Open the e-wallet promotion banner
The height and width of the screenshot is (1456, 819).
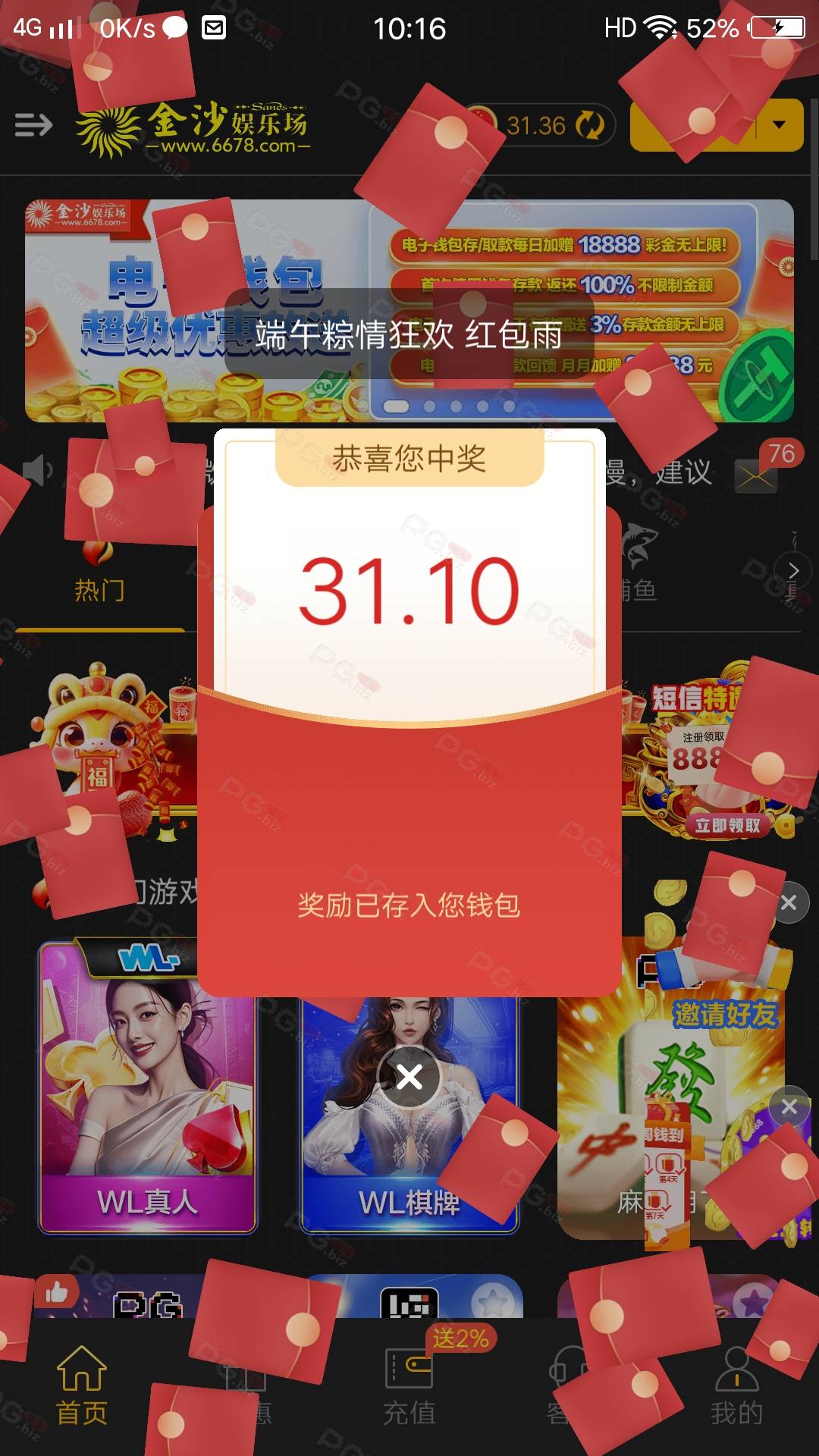pos(409,310)
